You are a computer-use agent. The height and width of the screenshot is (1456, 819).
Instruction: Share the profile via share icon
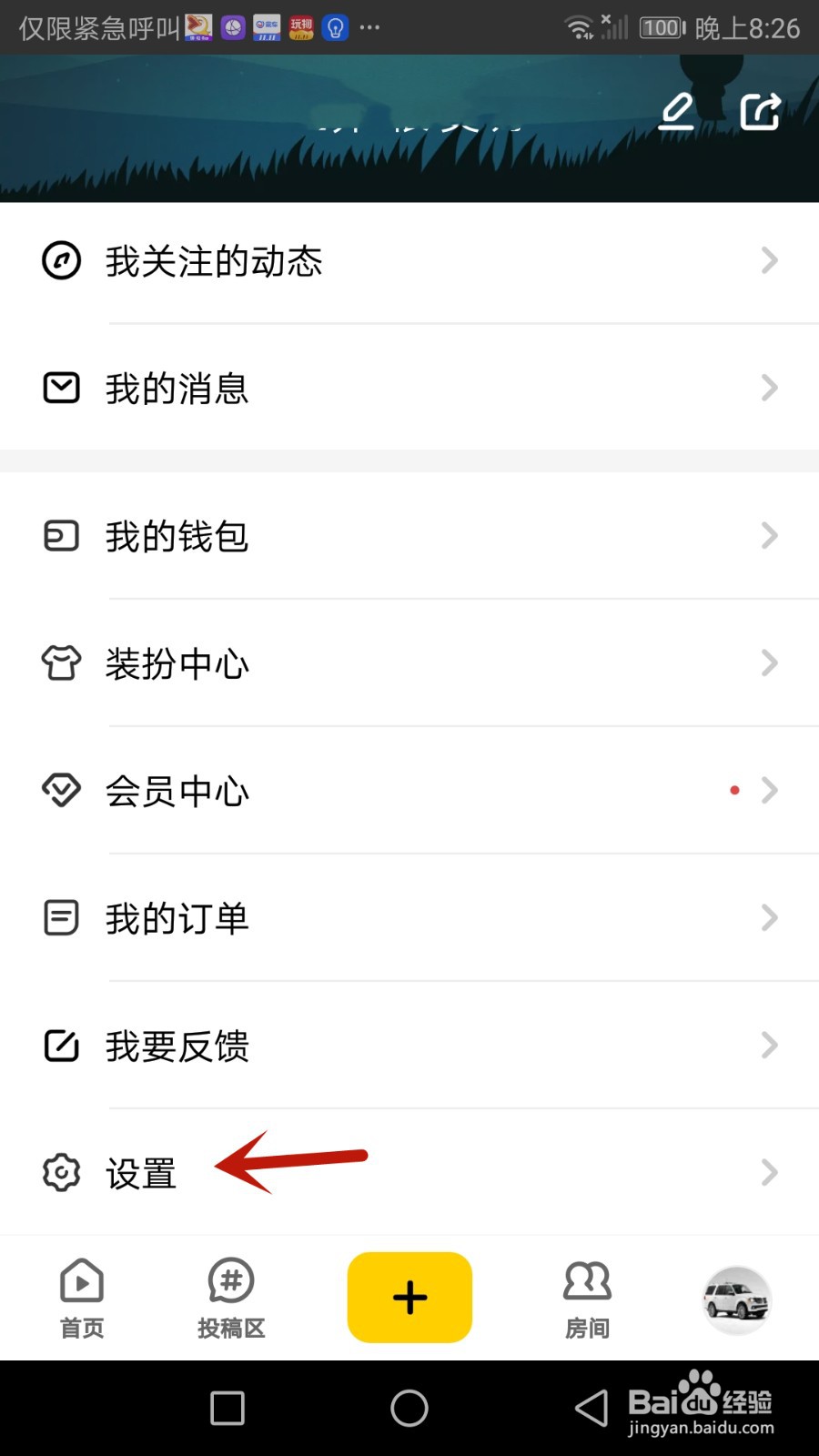coord(760,112)
